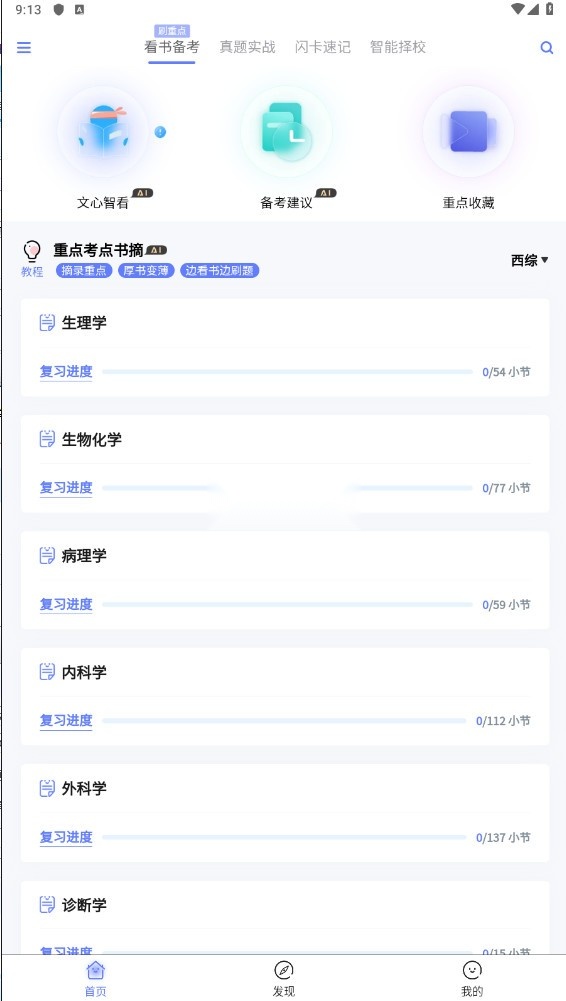The height and width of the screenshot is (1001, 566).
Task: Switch to the 闪卡速记 tab
Action: [x=322, y=47]
